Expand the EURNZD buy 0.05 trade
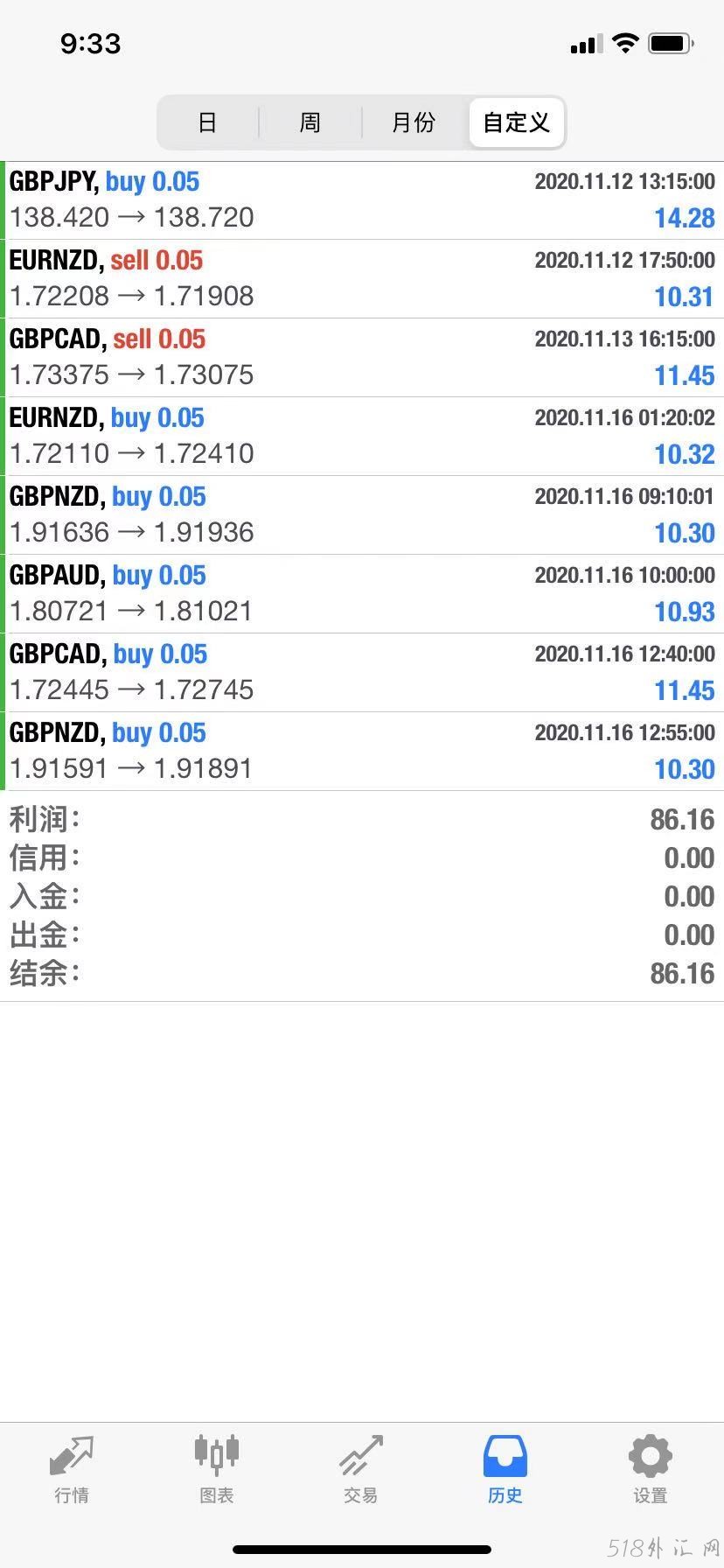Screen dimensions: 724x1568 [x=362, y=437]
